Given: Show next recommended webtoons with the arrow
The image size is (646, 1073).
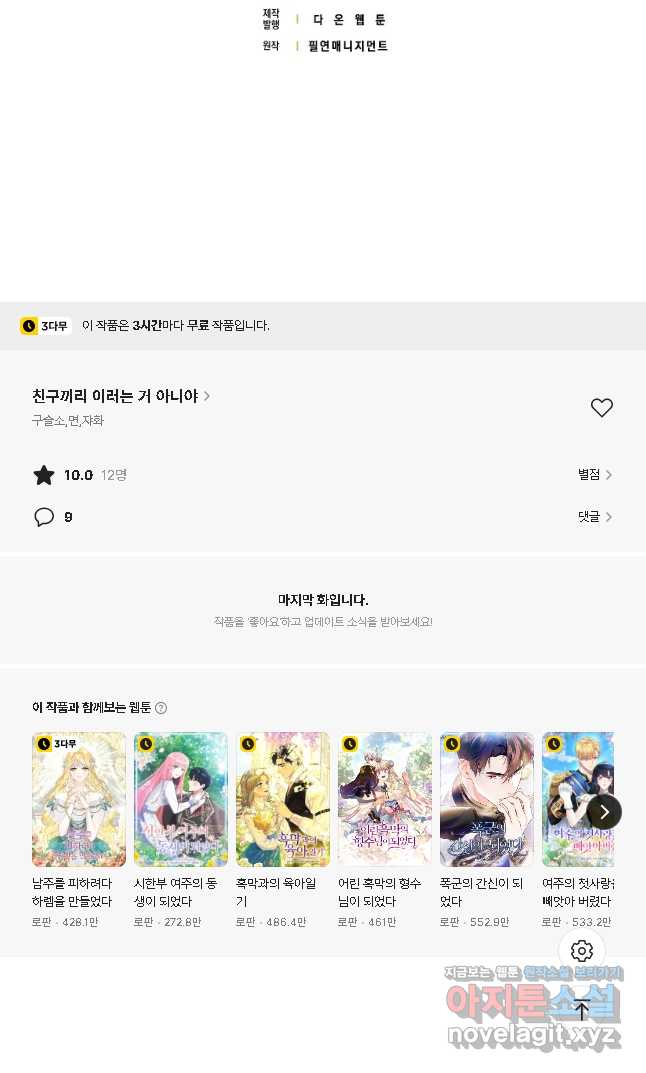Looking at the screenshot, I should coord(603,812).
